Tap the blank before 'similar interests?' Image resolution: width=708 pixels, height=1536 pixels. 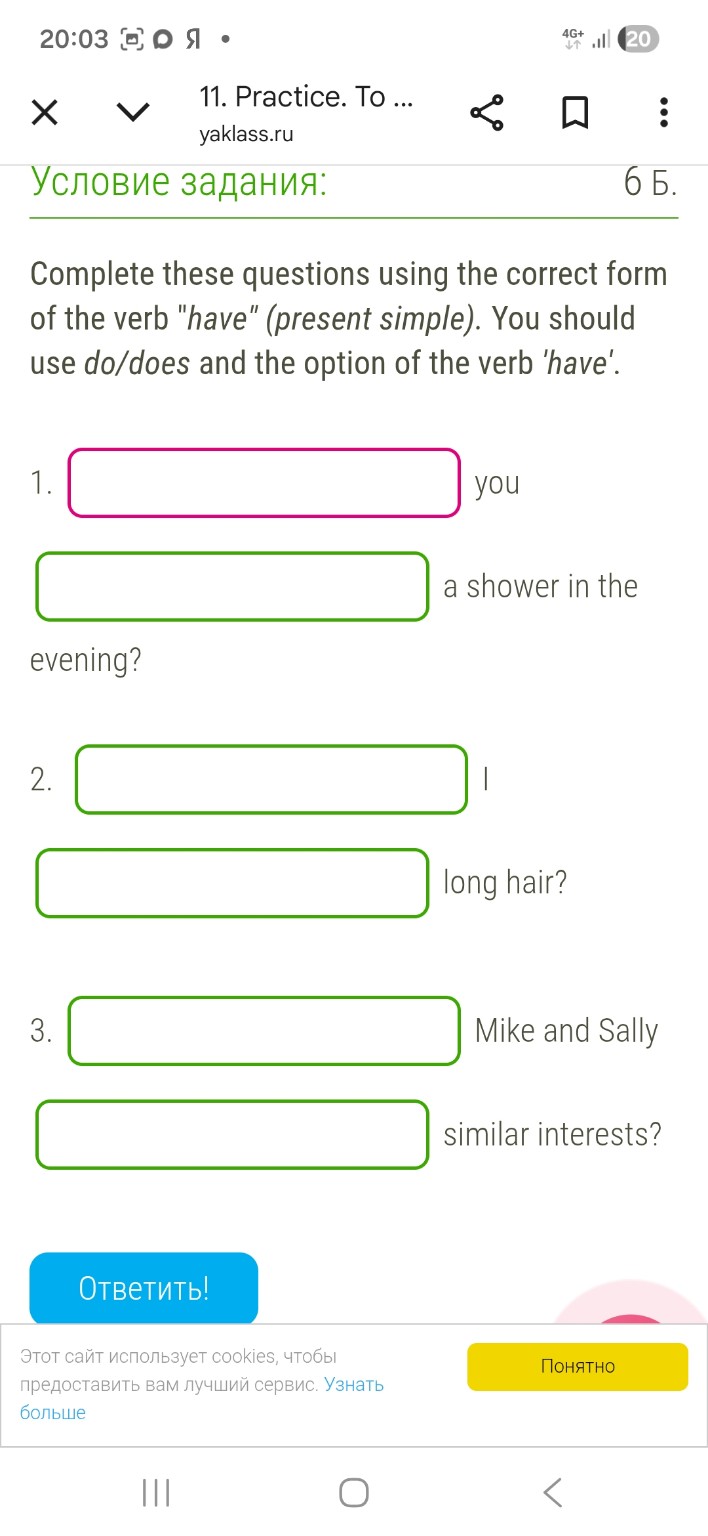point(232,1135)
